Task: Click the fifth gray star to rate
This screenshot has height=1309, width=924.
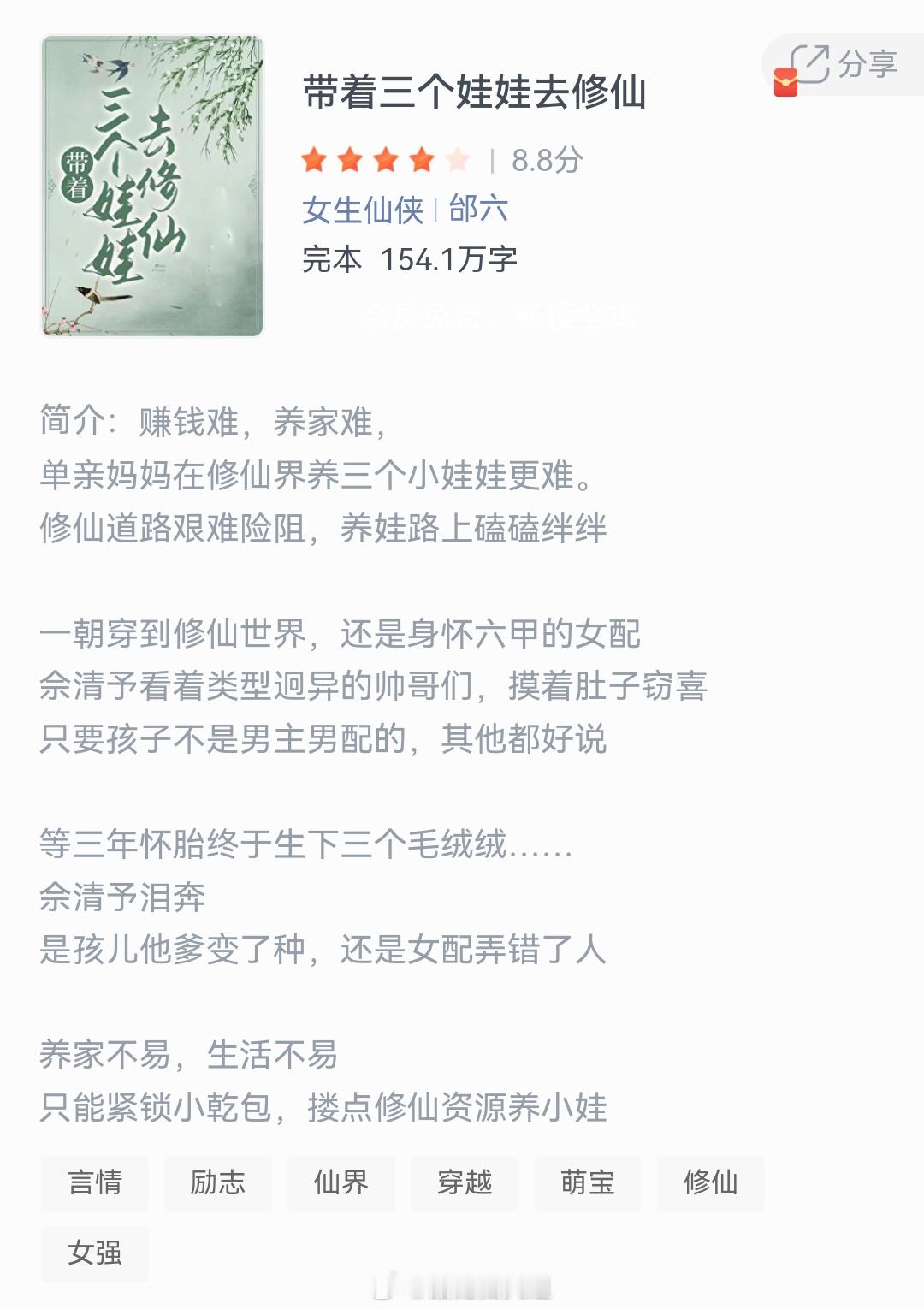Action: [x=459, y=158]
